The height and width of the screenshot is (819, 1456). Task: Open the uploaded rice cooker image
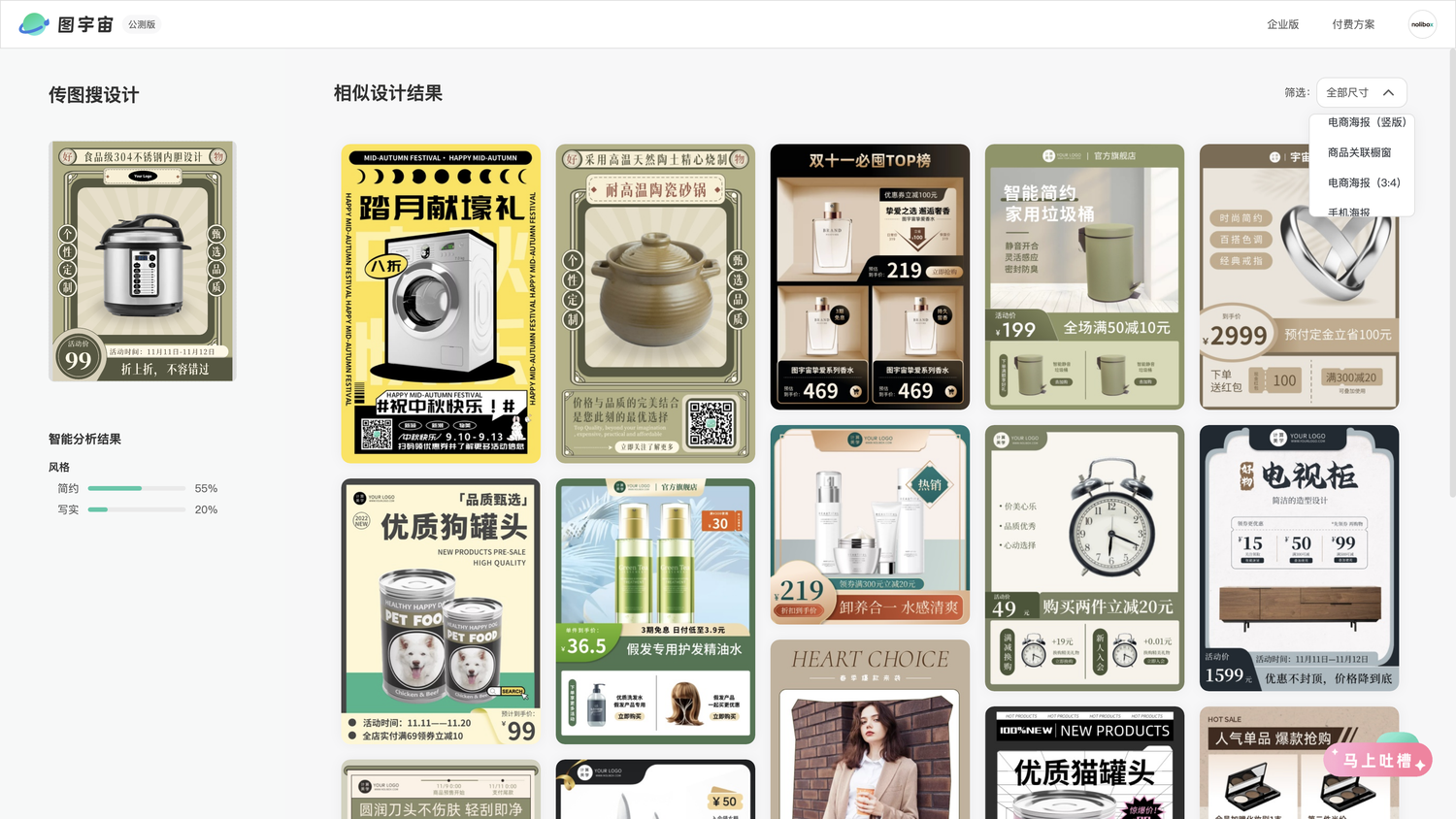[x=142, y=261]
